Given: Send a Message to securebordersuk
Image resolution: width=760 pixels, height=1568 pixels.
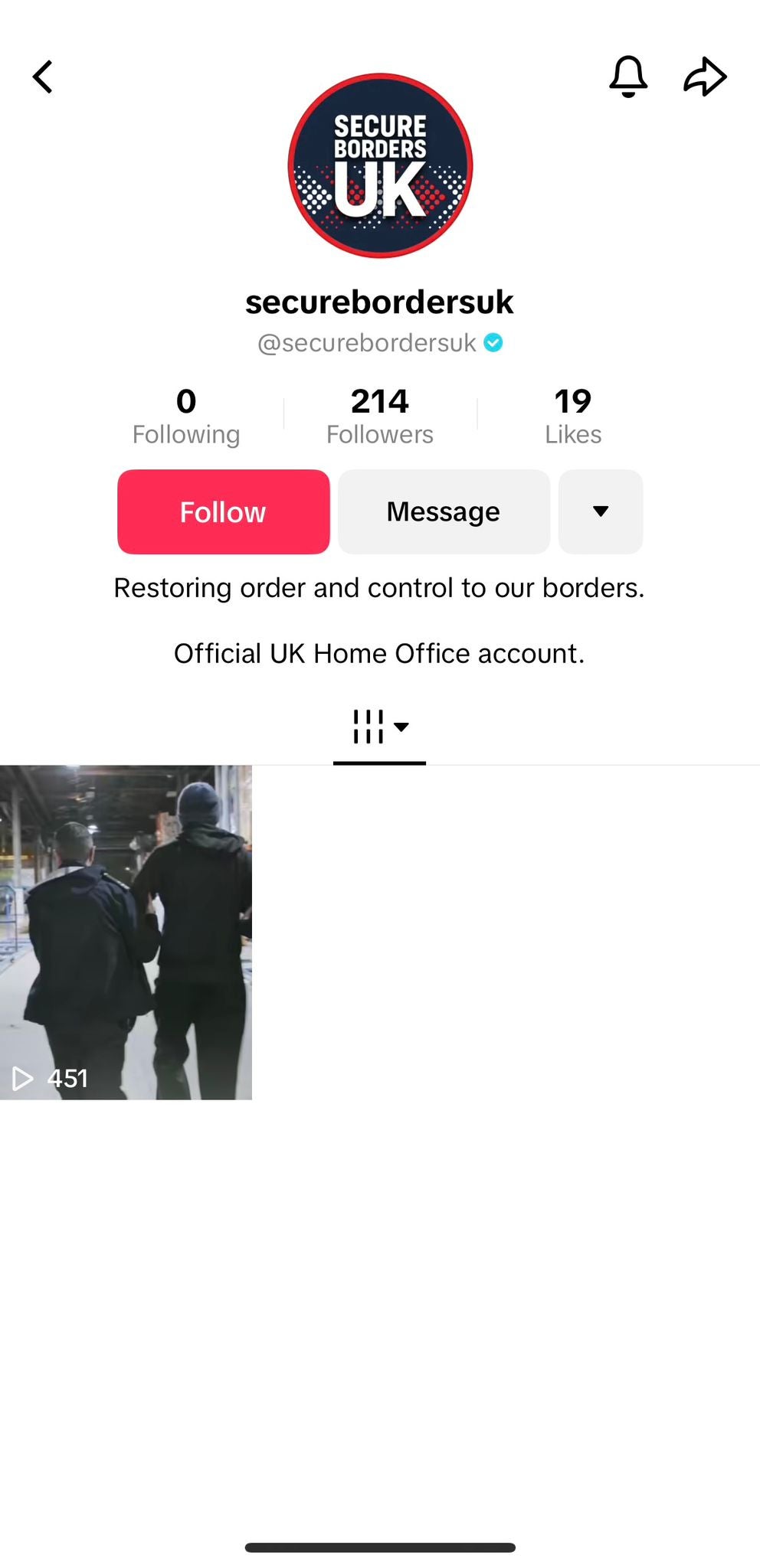Looking at the screenshot, I should (x=444, y=511).
